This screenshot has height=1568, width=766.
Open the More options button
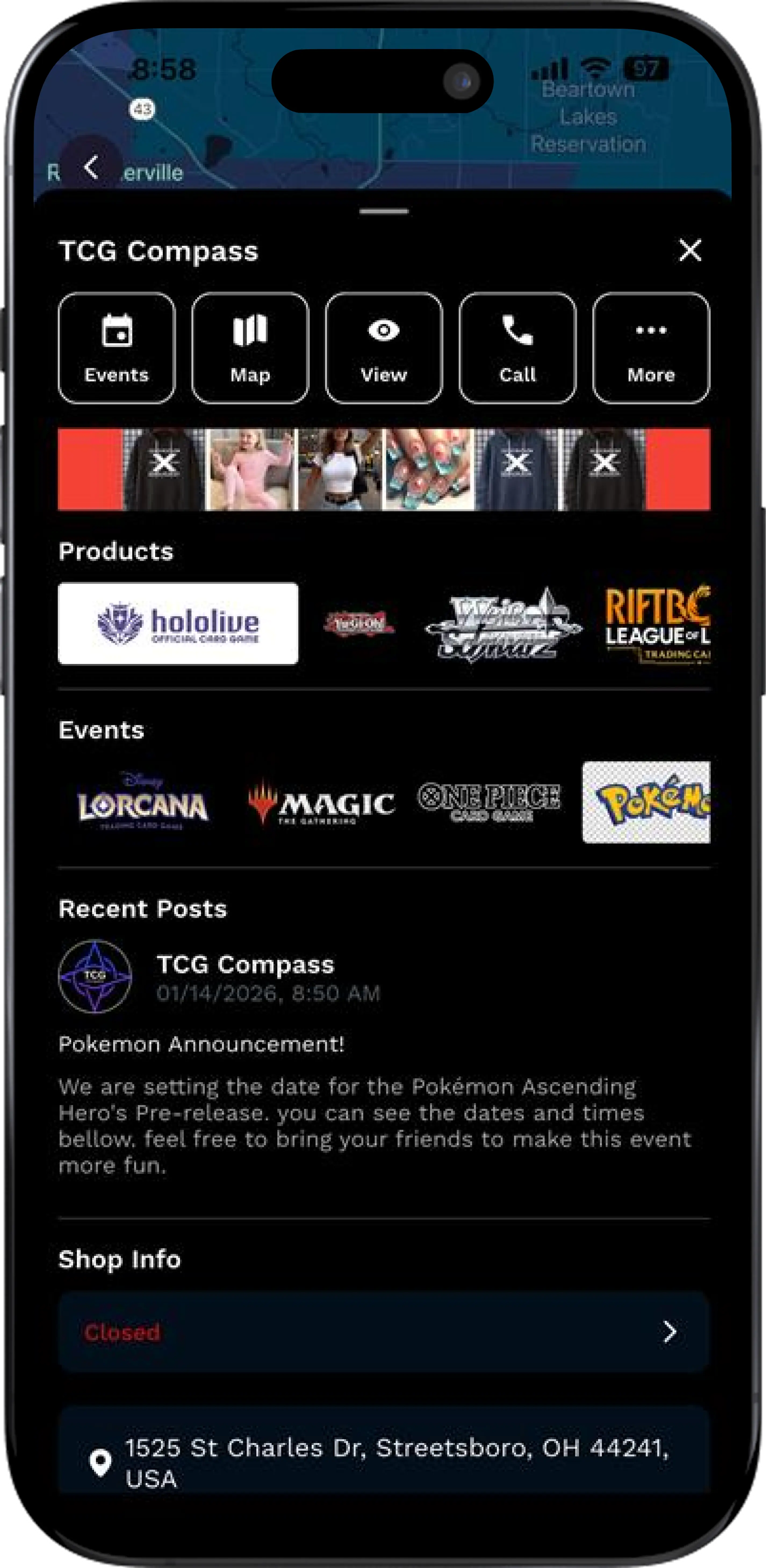pyautogui.click(x=650, y=347)
